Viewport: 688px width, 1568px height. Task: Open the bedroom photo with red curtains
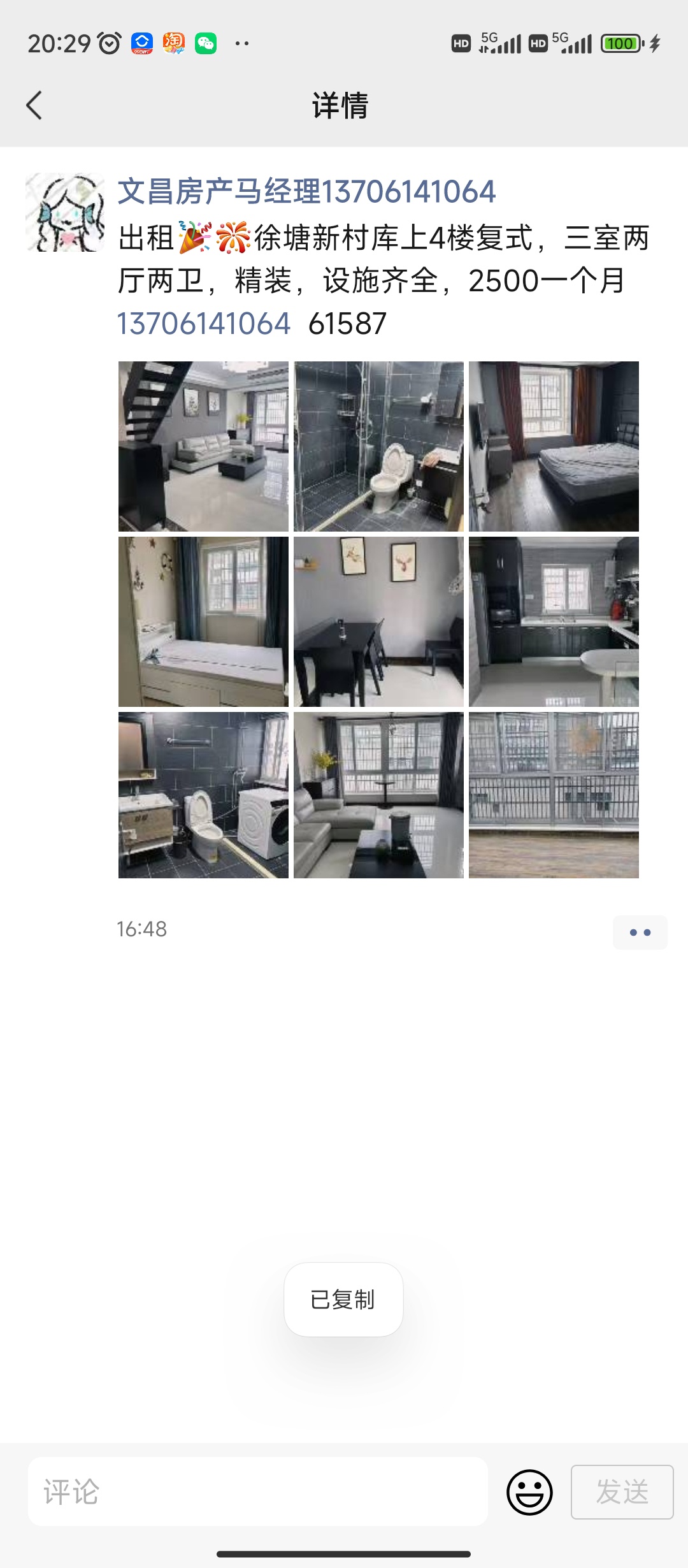(554, 446)
